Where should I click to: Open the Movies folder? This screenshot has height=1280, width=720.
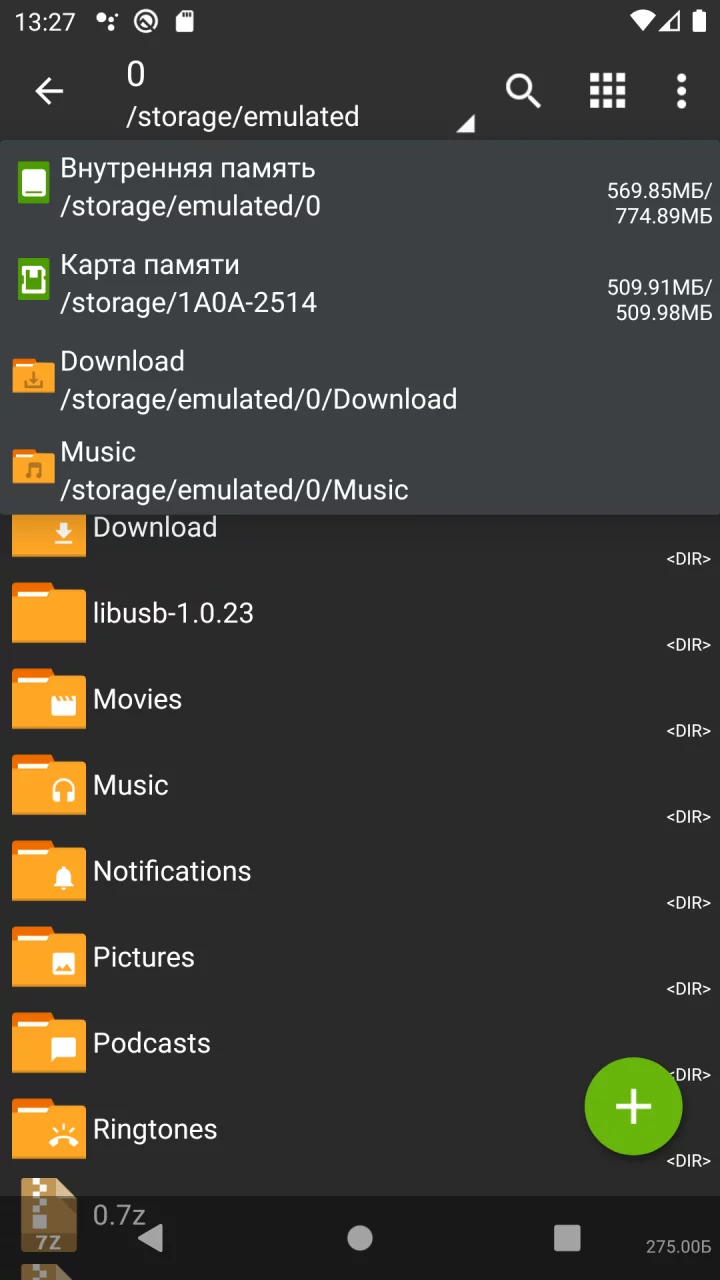coord(360,699)
